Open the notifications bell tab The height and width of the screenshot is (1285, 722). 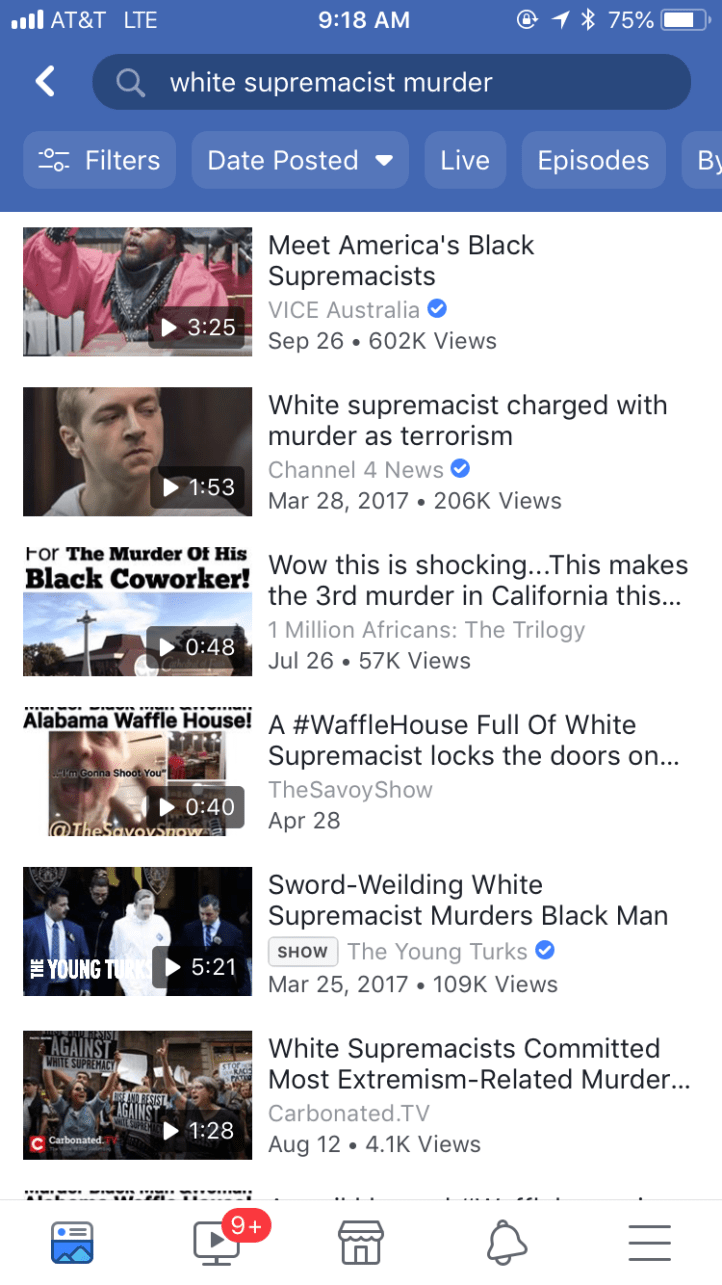tap(506, 1242)
